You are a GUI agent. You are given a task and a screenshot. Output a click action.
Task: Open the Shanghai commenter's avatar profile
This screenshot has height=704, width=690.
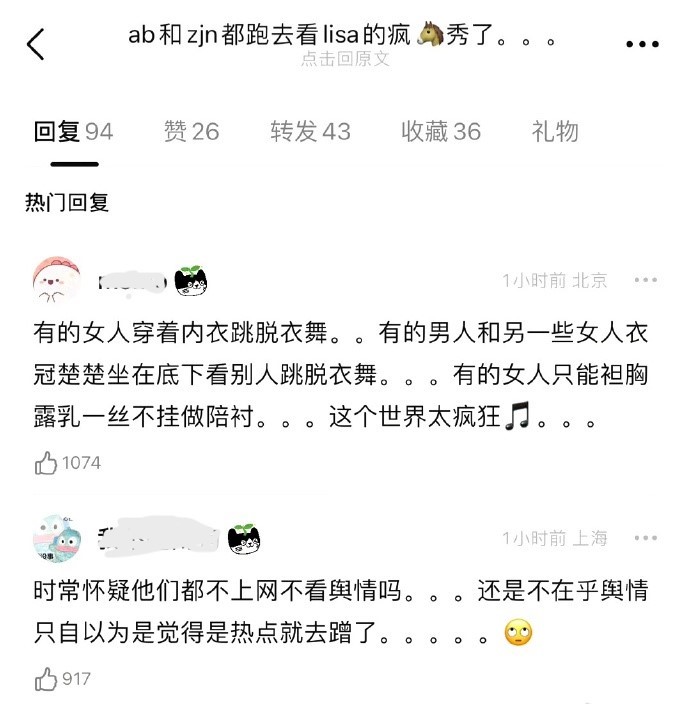tap(57, 539)
